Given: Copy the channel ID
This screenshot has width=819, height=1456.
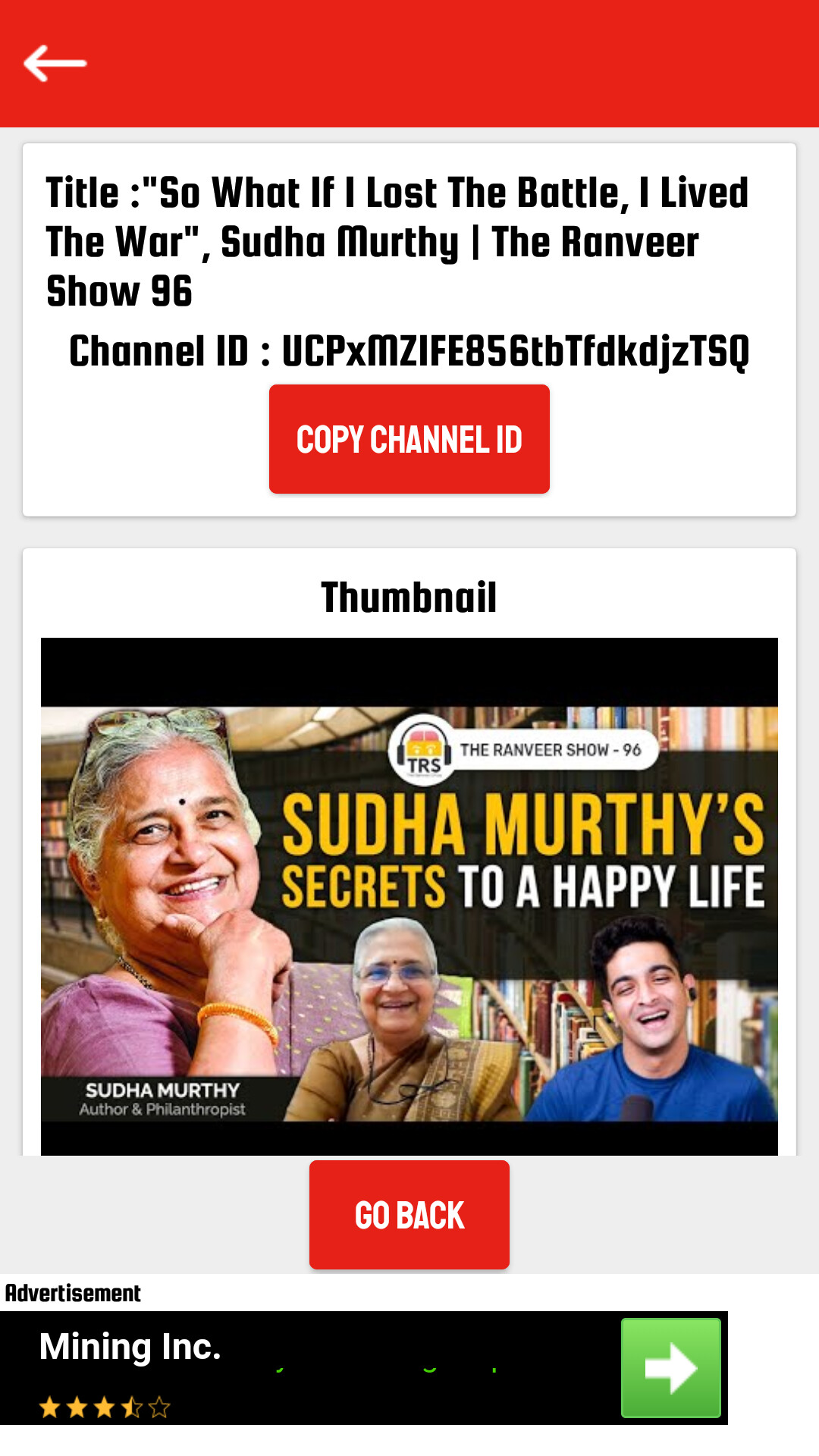Looking at the screenshot, I should click(409, 439).
